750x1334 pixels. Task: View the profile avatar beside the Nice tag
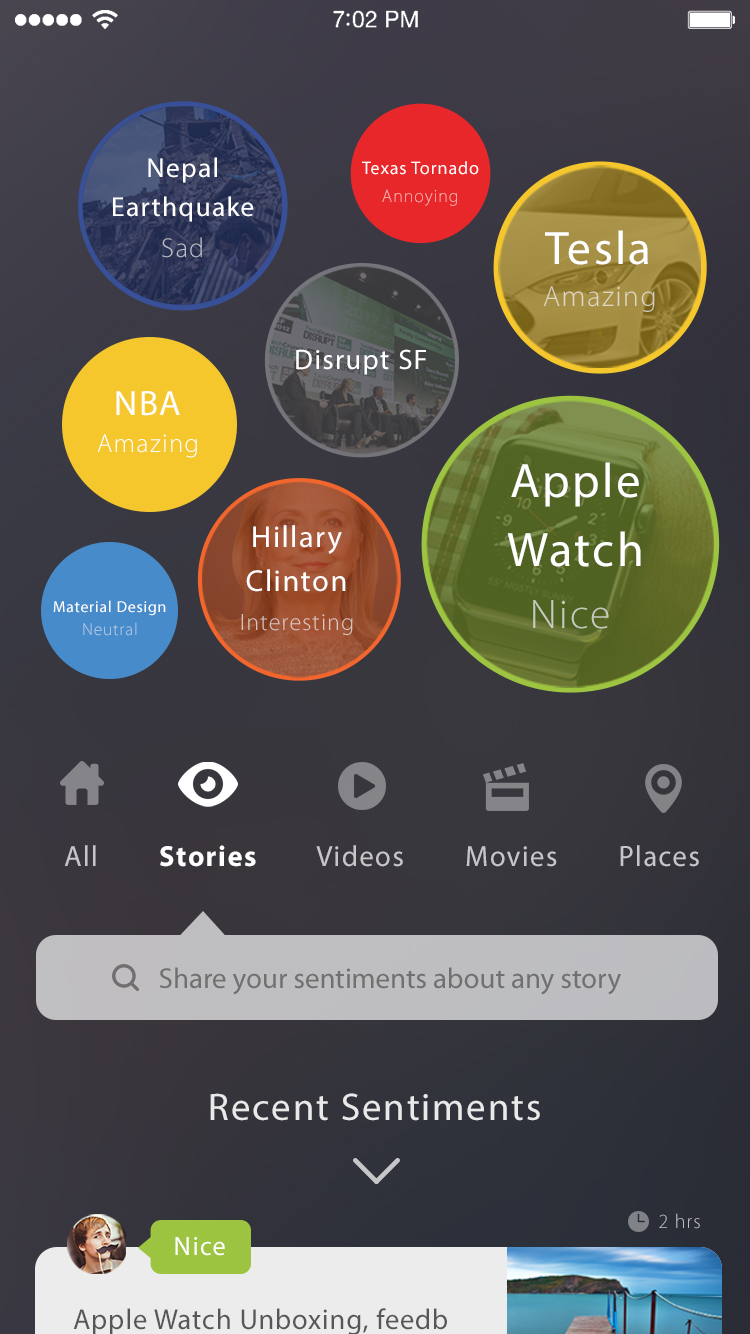(97, 1244)
